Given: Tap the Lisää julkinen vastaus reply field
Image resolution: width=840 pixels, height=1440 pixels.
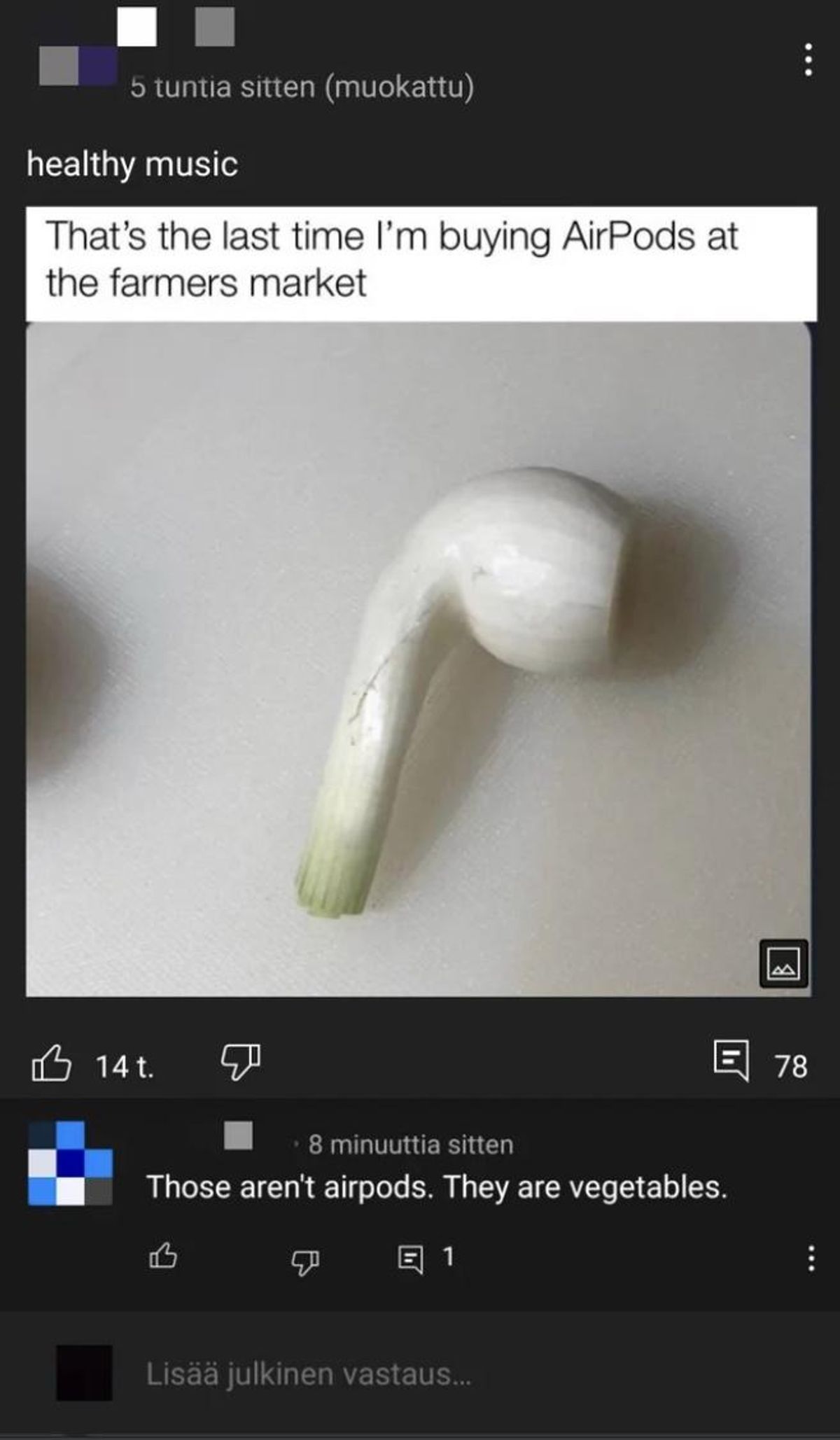Looking at the screenshot, I should coord(308,1374).
